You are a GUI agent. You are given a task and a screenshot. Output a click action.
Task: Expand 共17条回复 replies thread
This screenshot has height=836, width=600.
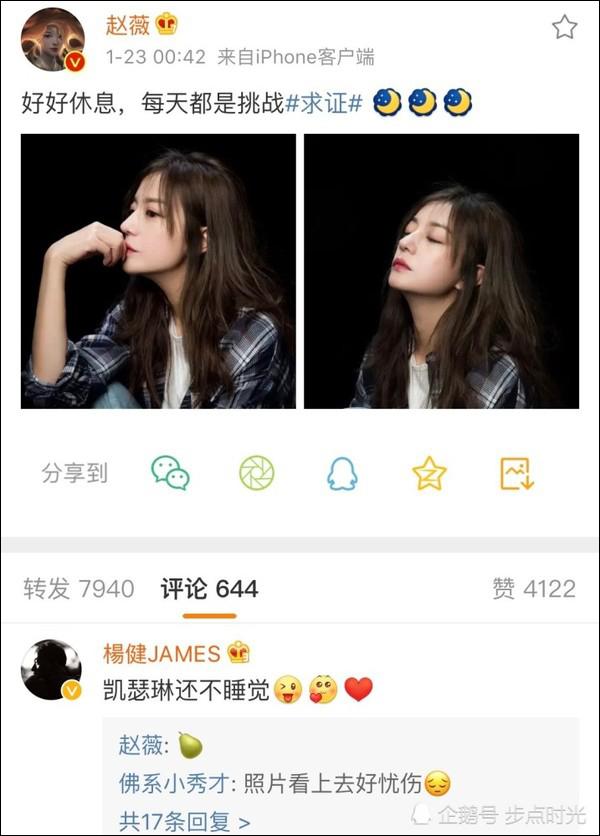click(185, 822)
